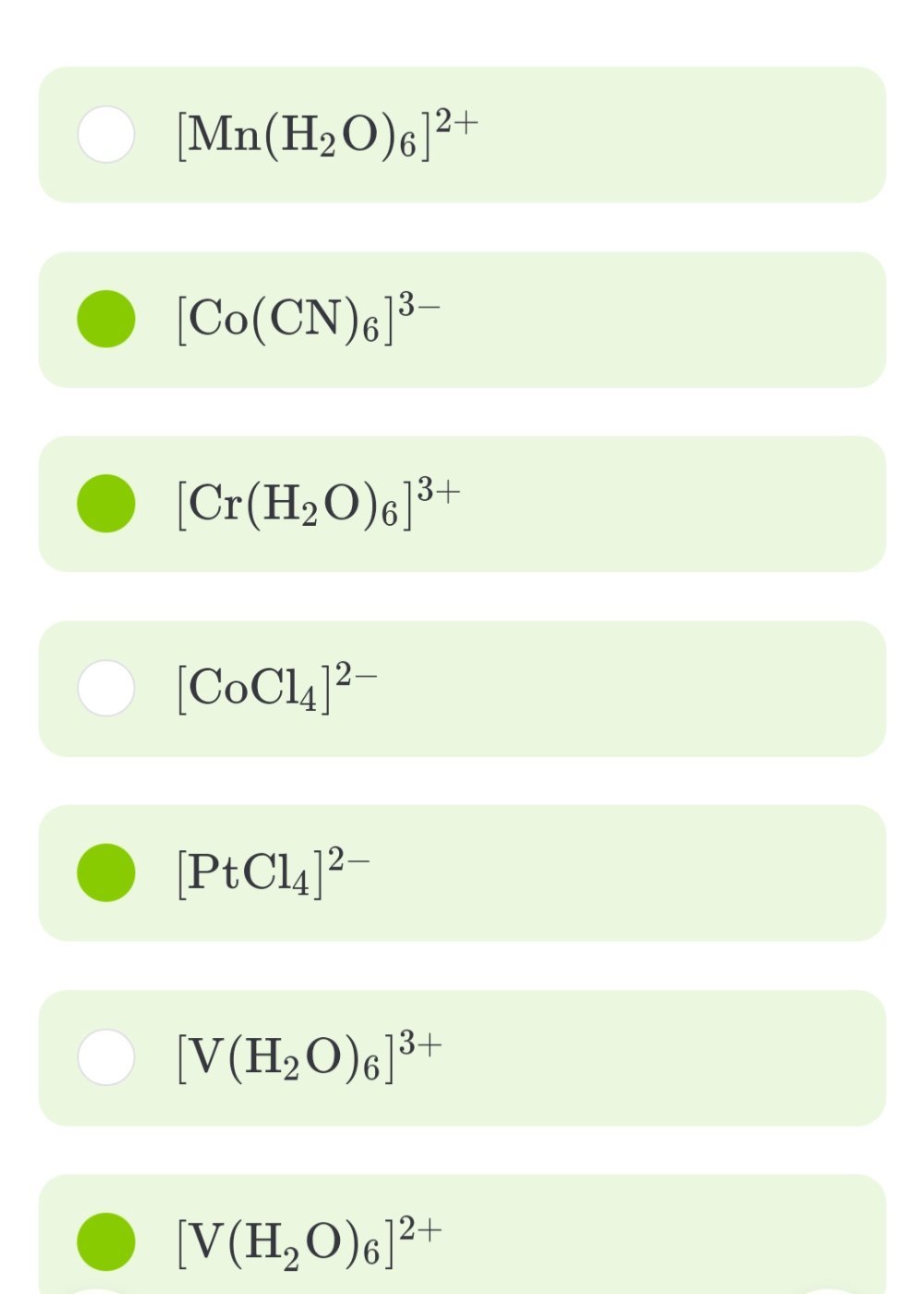Image resolution: width=924 pixels, height=1294 pixels.
Task: Uncheck the [Cr(H2O)6]3+ option
Action: [106, 504]
